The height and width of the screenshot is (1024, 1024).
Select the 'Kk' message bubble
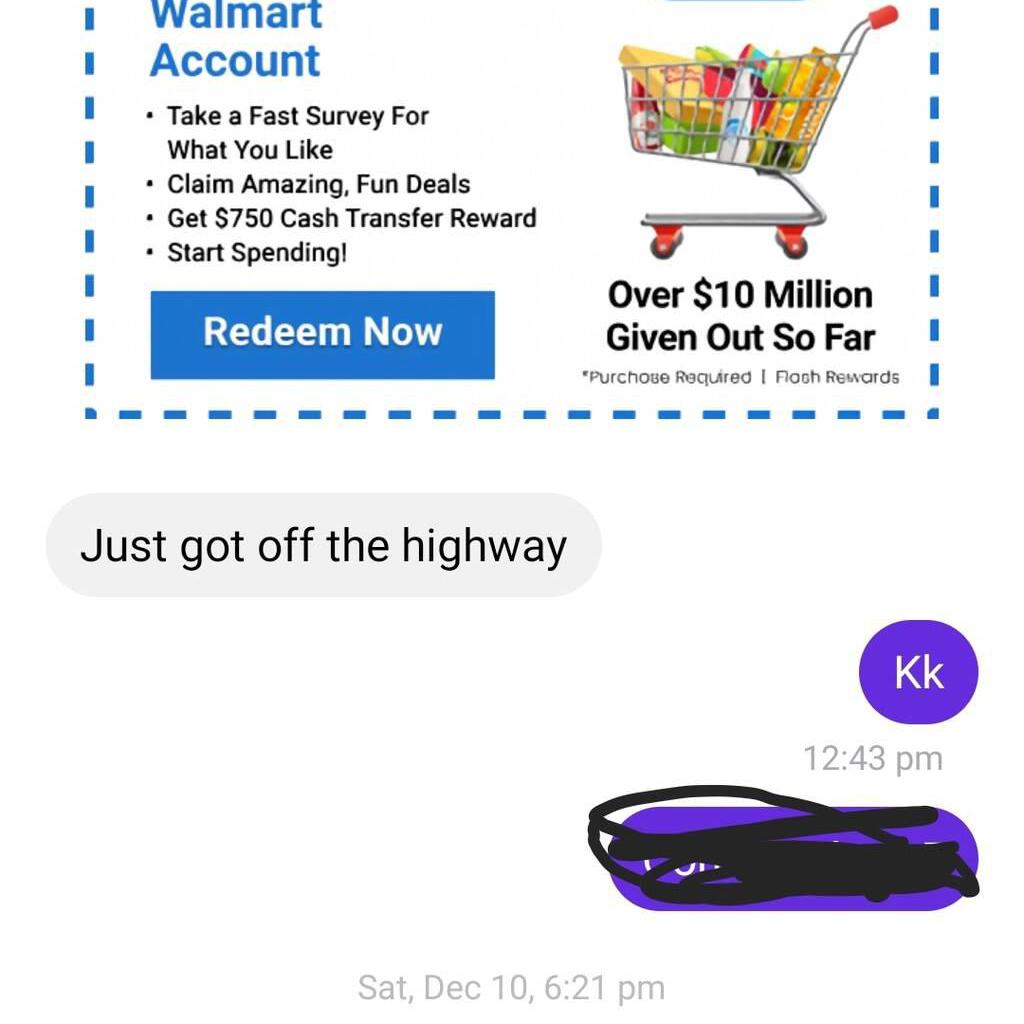point(918,672)
